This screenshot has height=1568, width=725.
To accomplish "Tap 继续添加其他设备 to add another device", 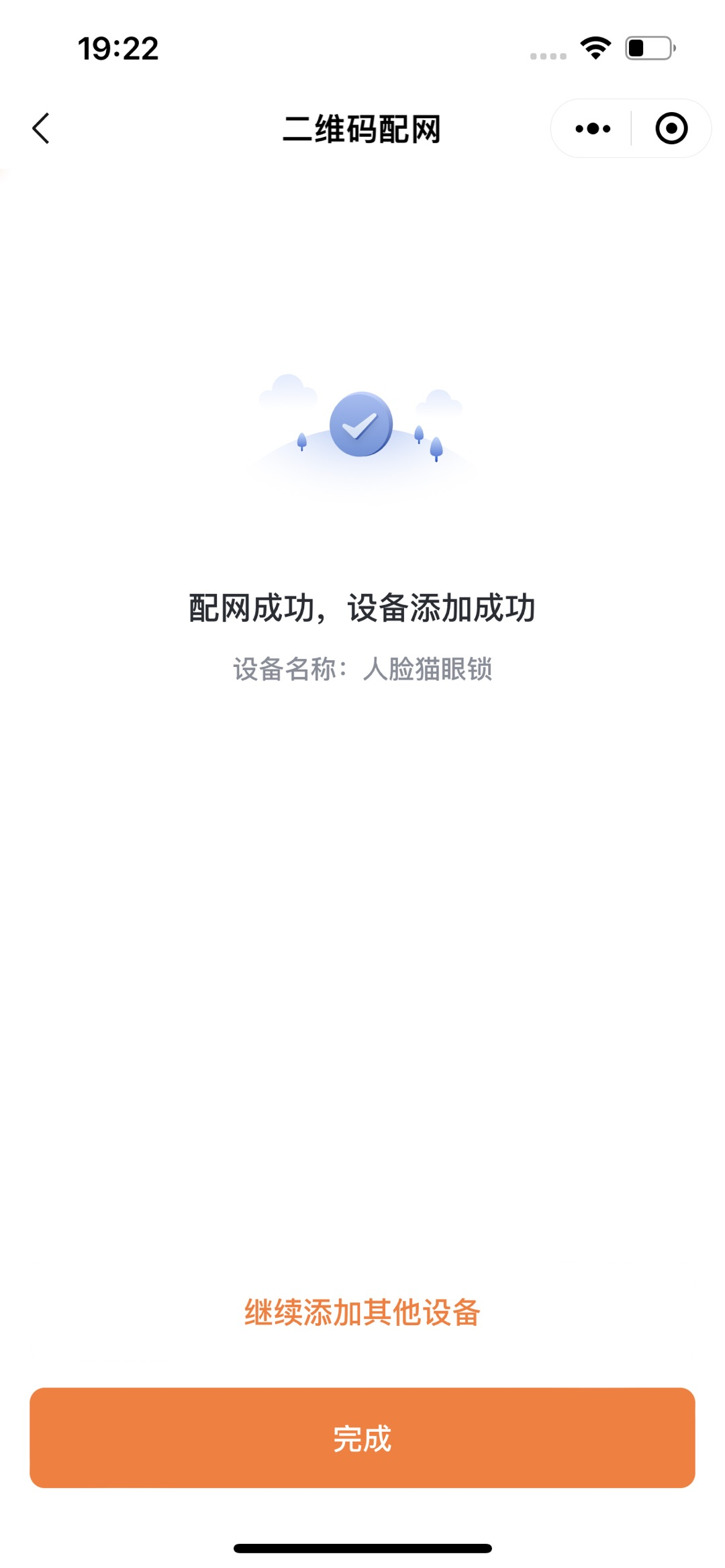I will point(362,1312).
